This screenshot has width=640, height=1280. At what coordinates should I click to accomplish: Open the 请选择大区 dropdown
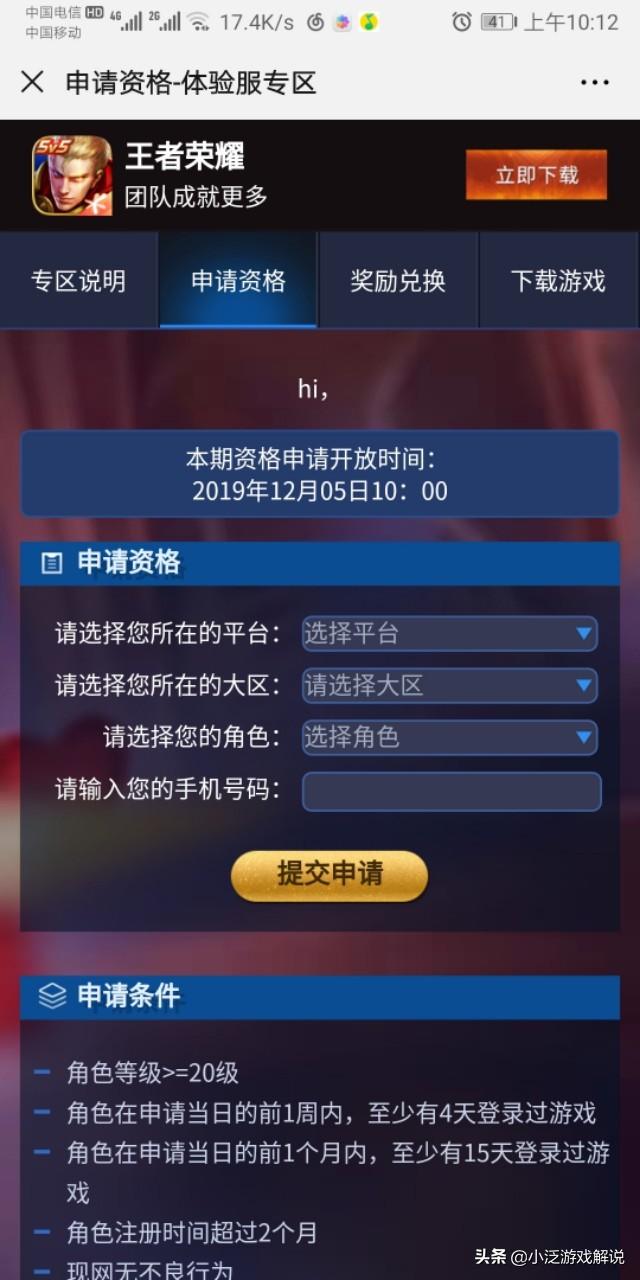pyautogui.click(x=450, y=685)
